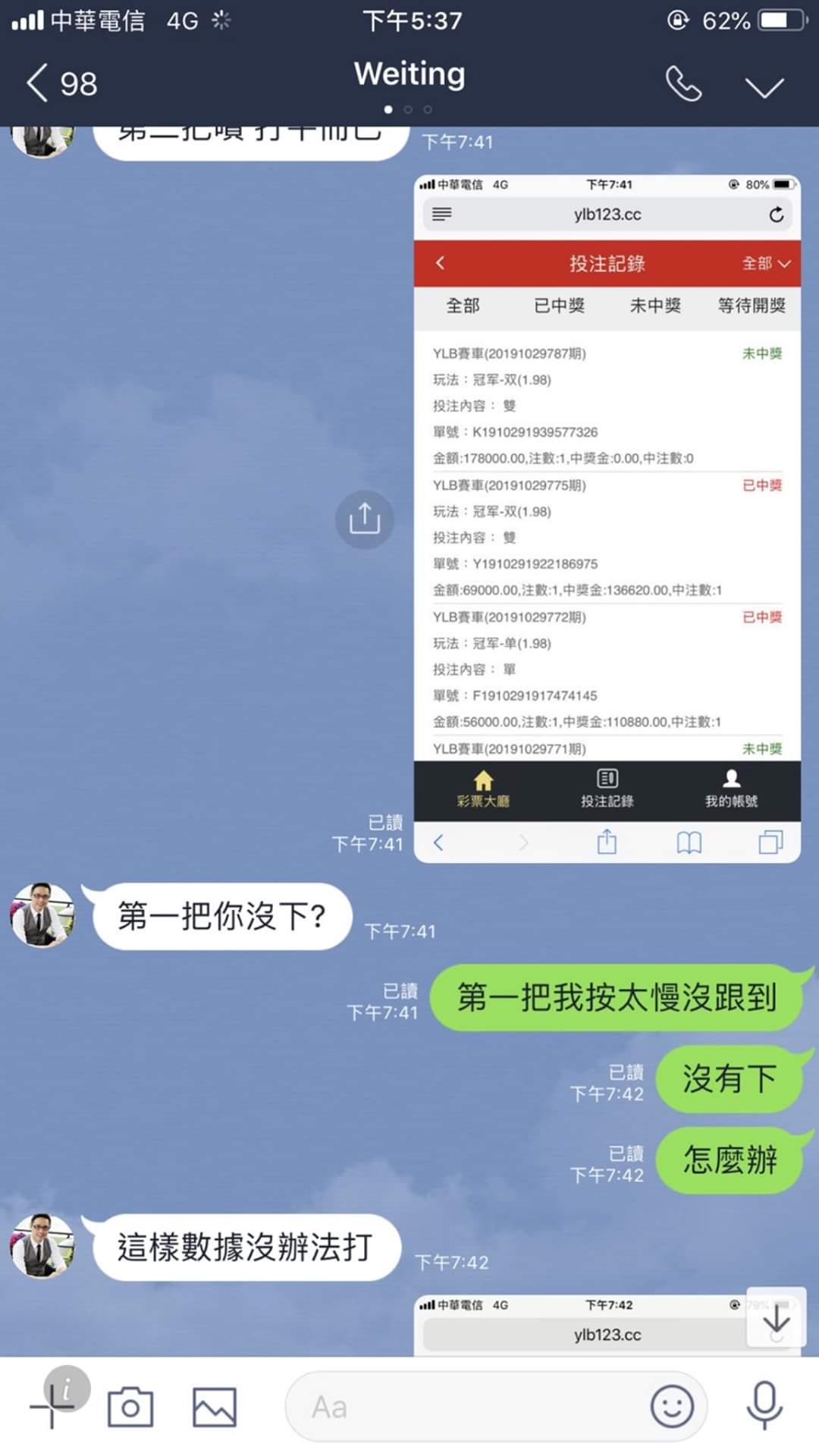Open the 下午7:41 betting record screenshot
The height and width of the screenshot is (1456, 819).
607,519
